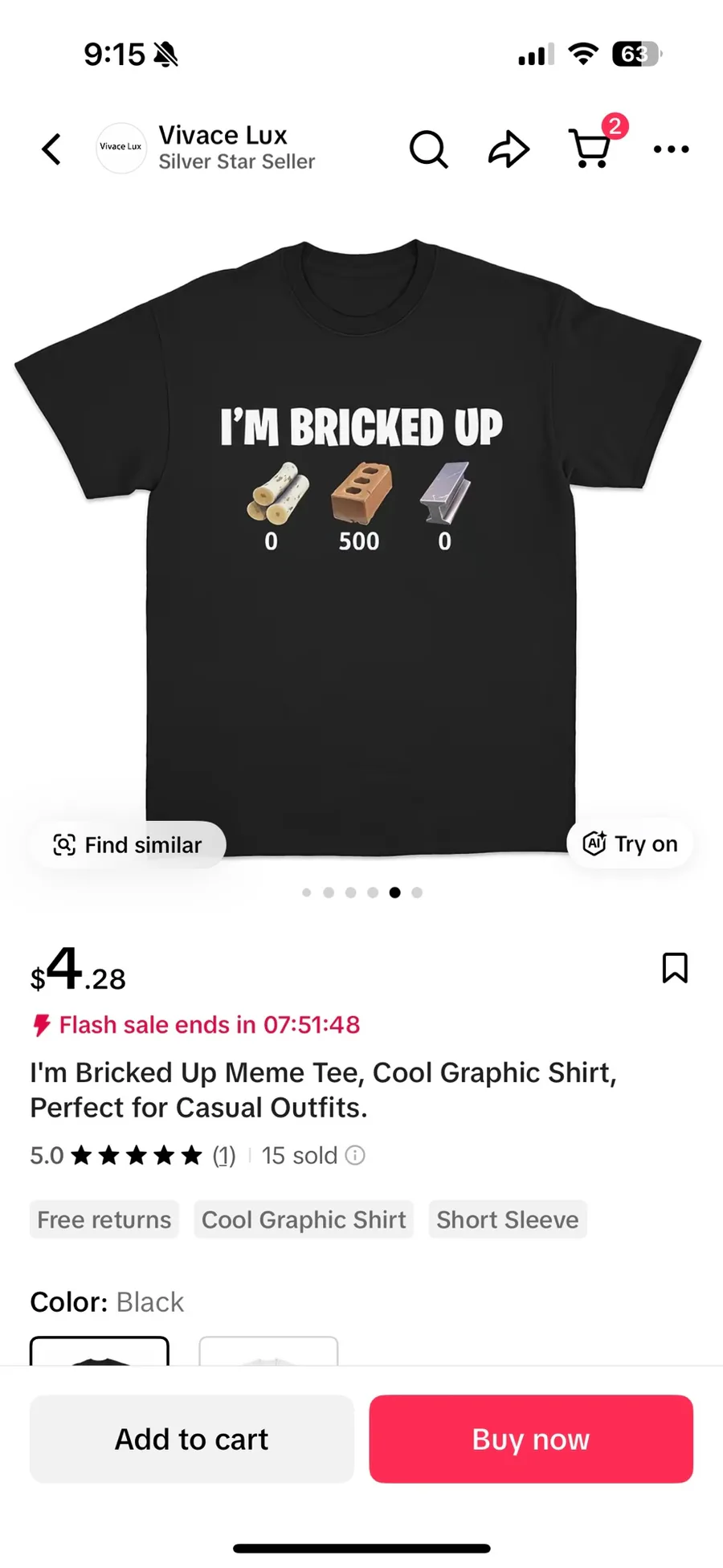Open the three-dot overflow menu
Image resolution: width=723 pixels, height=1568 pixels.
(x=671, y=149)
